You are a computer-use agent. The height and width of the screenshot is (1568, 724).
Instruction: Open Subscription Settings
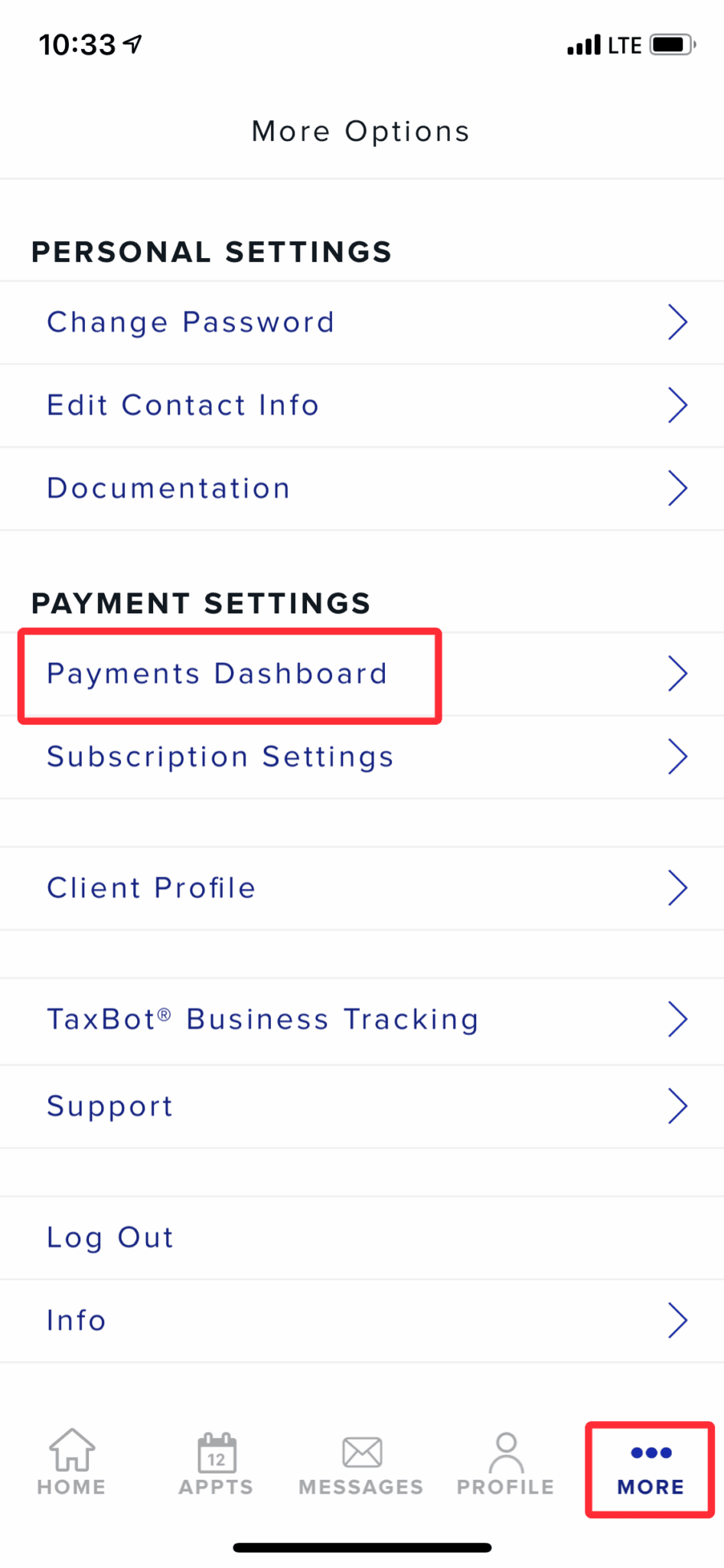(362, 757)
